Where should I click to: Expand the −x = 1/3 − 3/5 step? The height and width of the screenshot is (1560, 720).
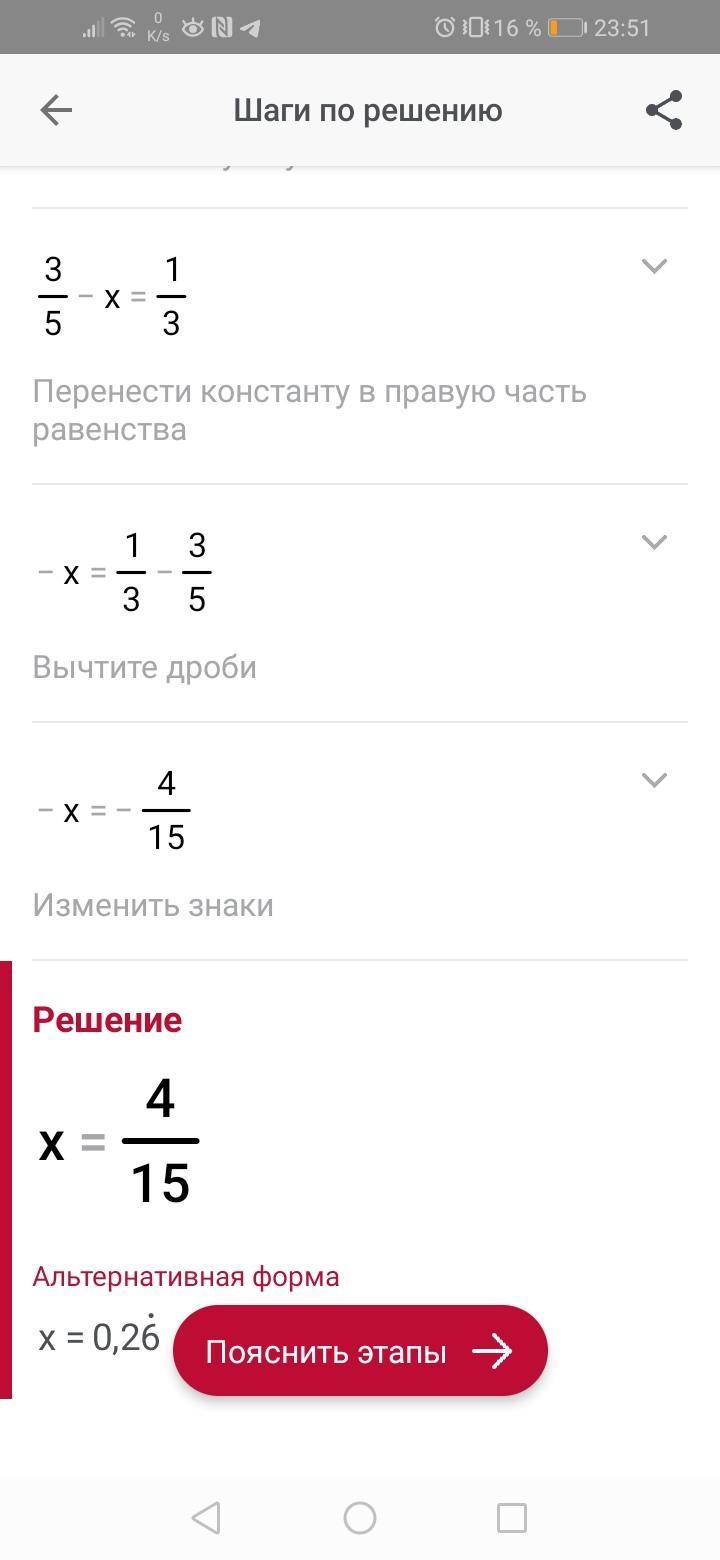pyautogui.click(x=654, y=542)
